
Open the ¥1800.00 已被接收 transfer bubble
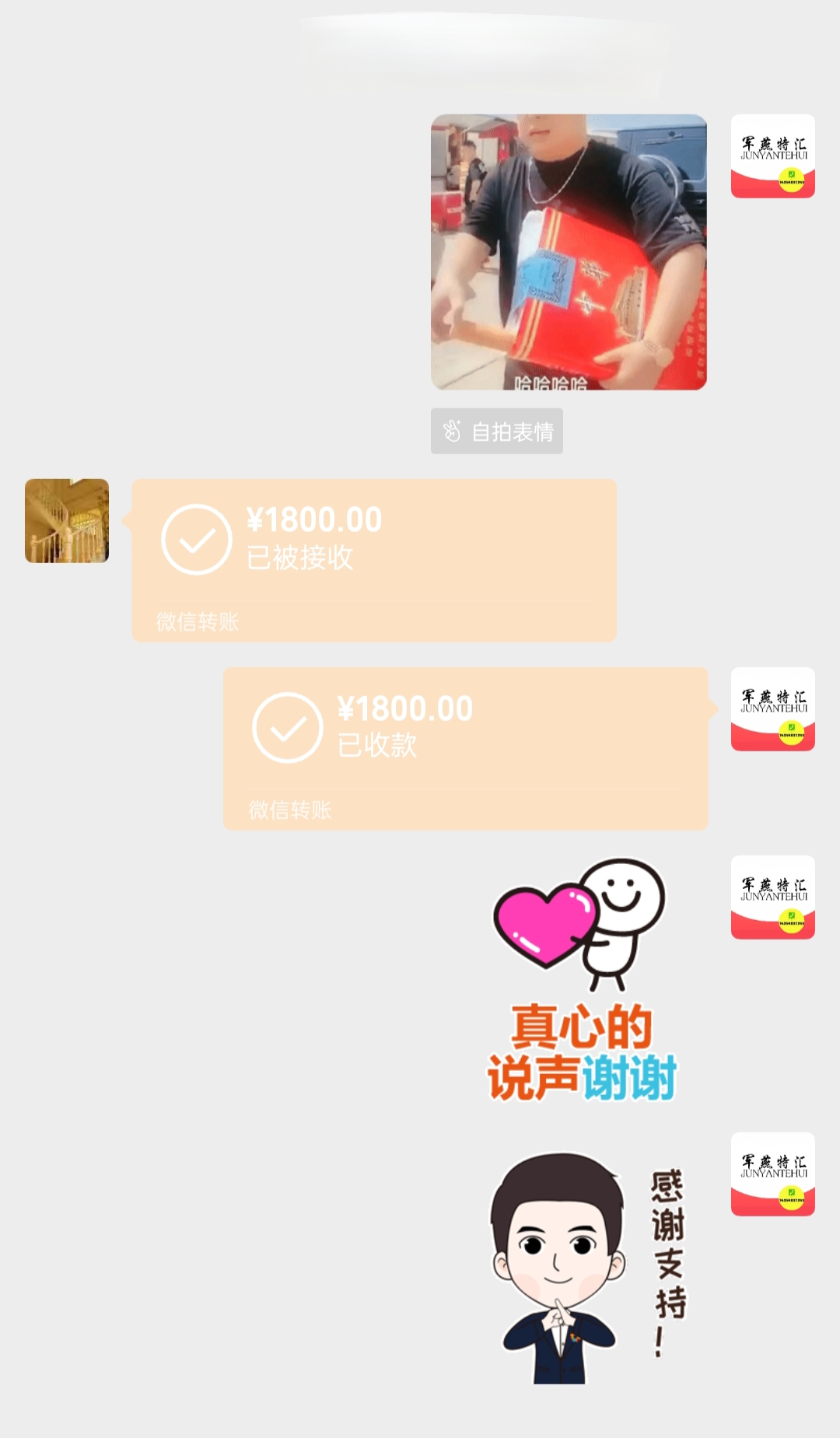point(373,560)
